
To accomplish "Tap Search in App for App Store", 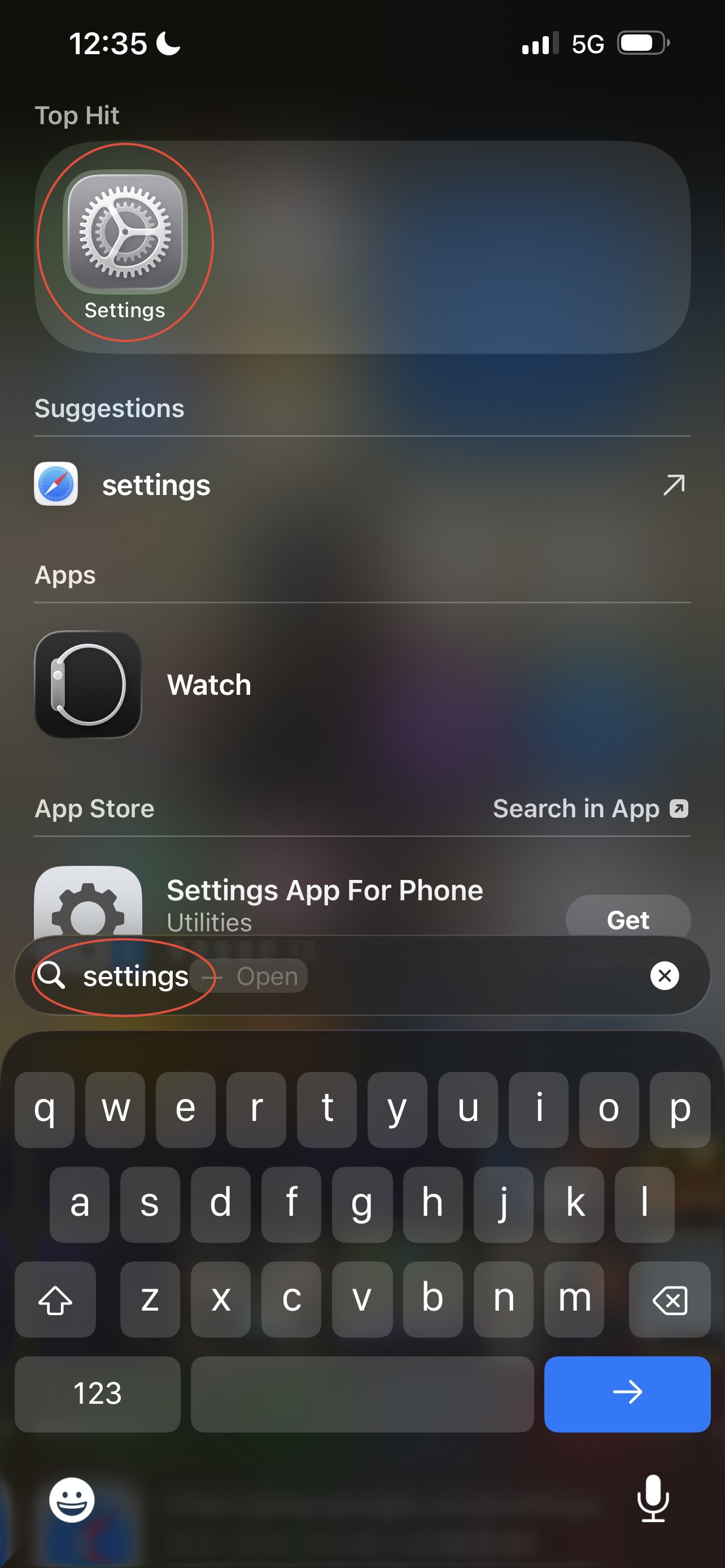I will coord(590,809).
